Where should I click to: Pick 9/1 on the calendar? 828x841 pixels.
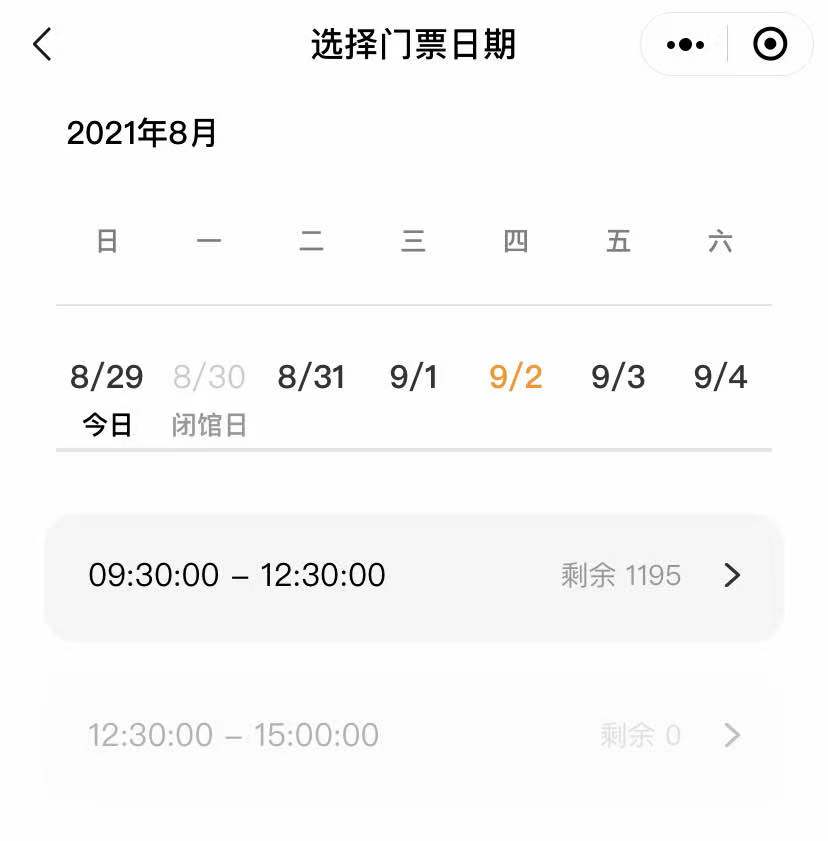pyautogui.click(x=414, y=378)
